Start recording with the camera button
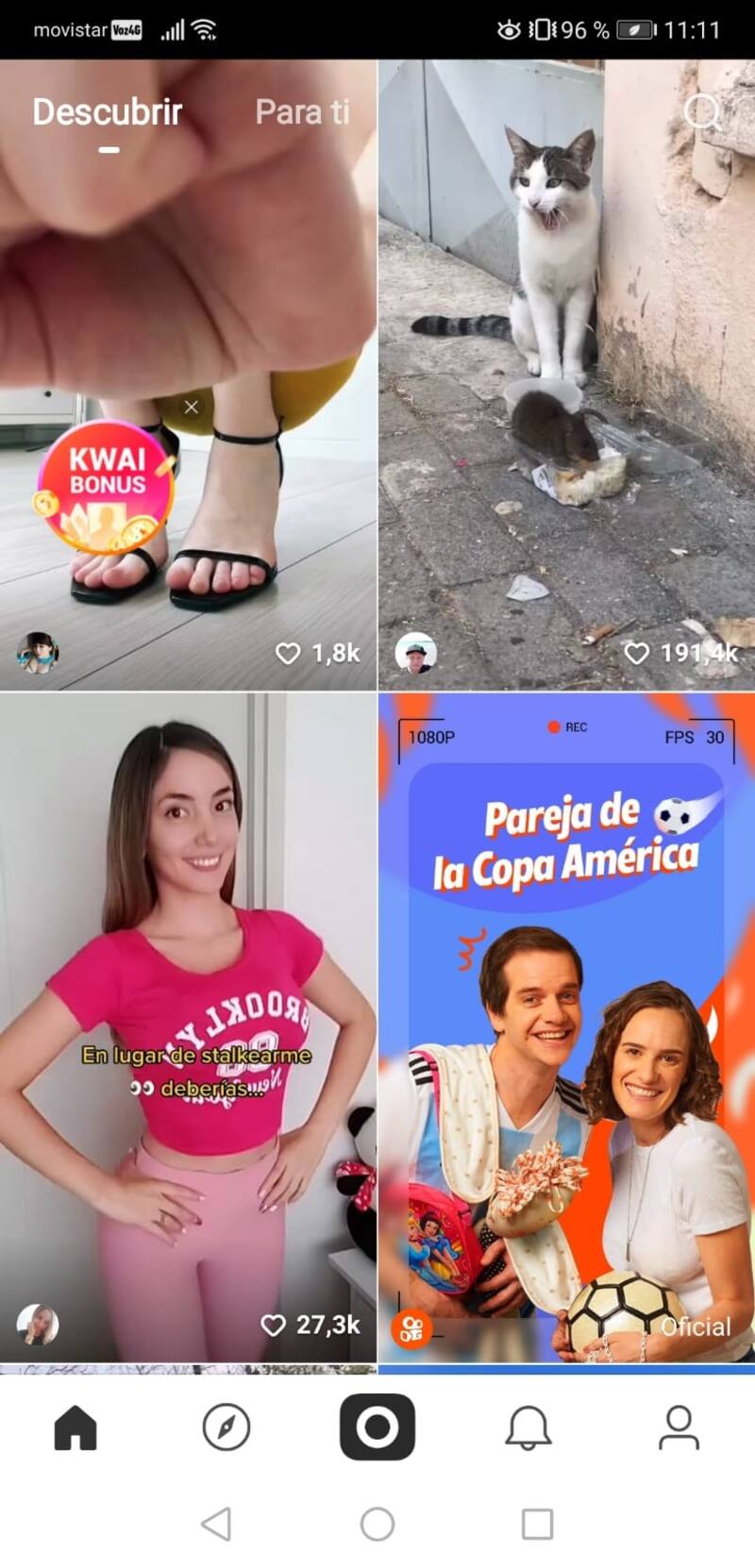755x1568 pixels. point(377,1427)
